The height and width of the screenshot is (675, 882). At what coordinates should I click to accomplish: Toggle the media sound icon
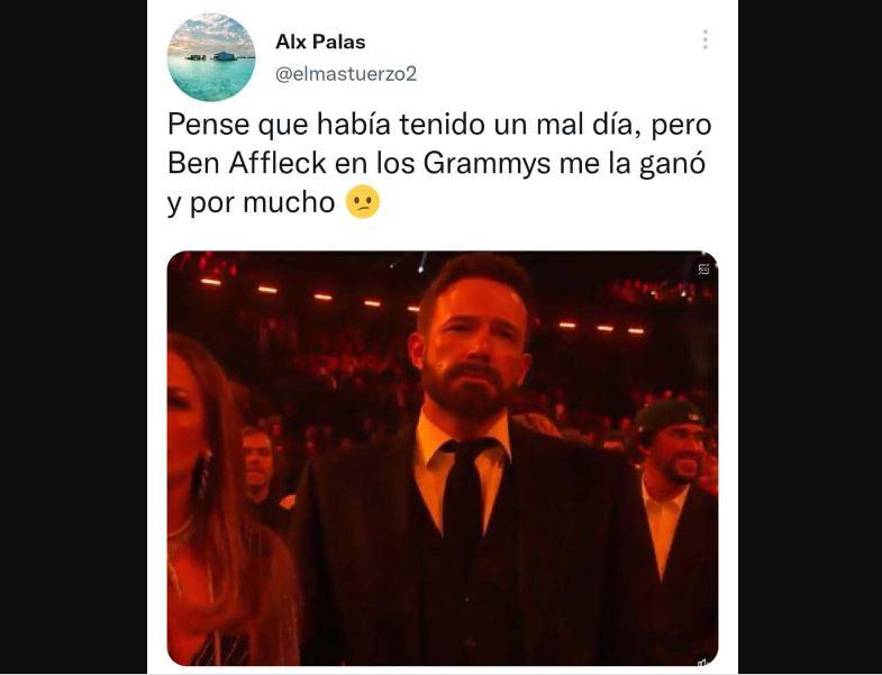[x=703, y=662]
